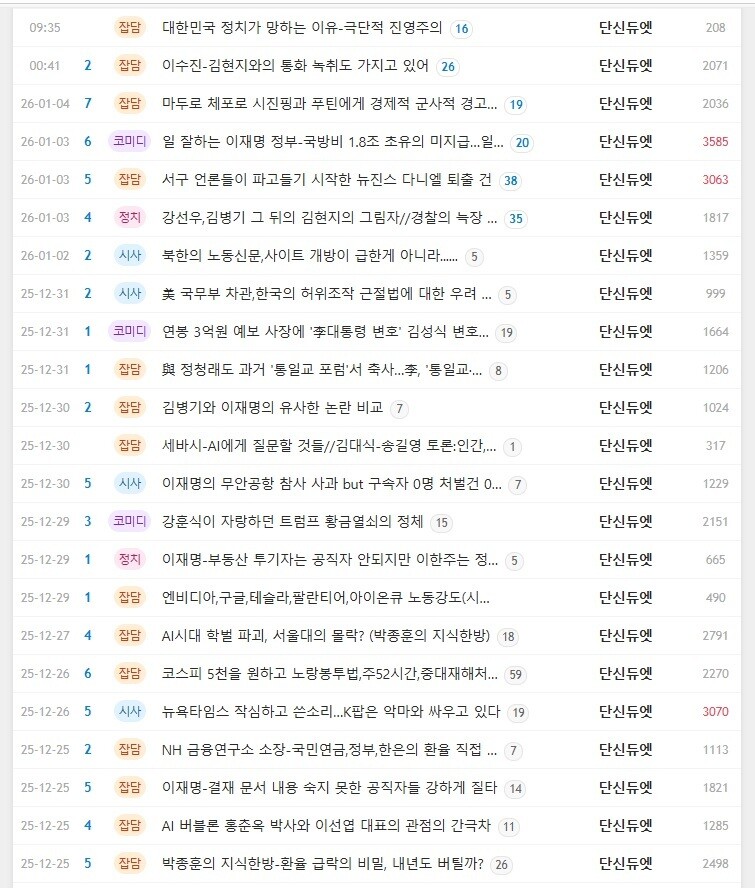755x888 pixels.
Task: Open post 'AI 버블론 홍춘욱 박사와 이선엽 대표'
Action: pos(326,825)
